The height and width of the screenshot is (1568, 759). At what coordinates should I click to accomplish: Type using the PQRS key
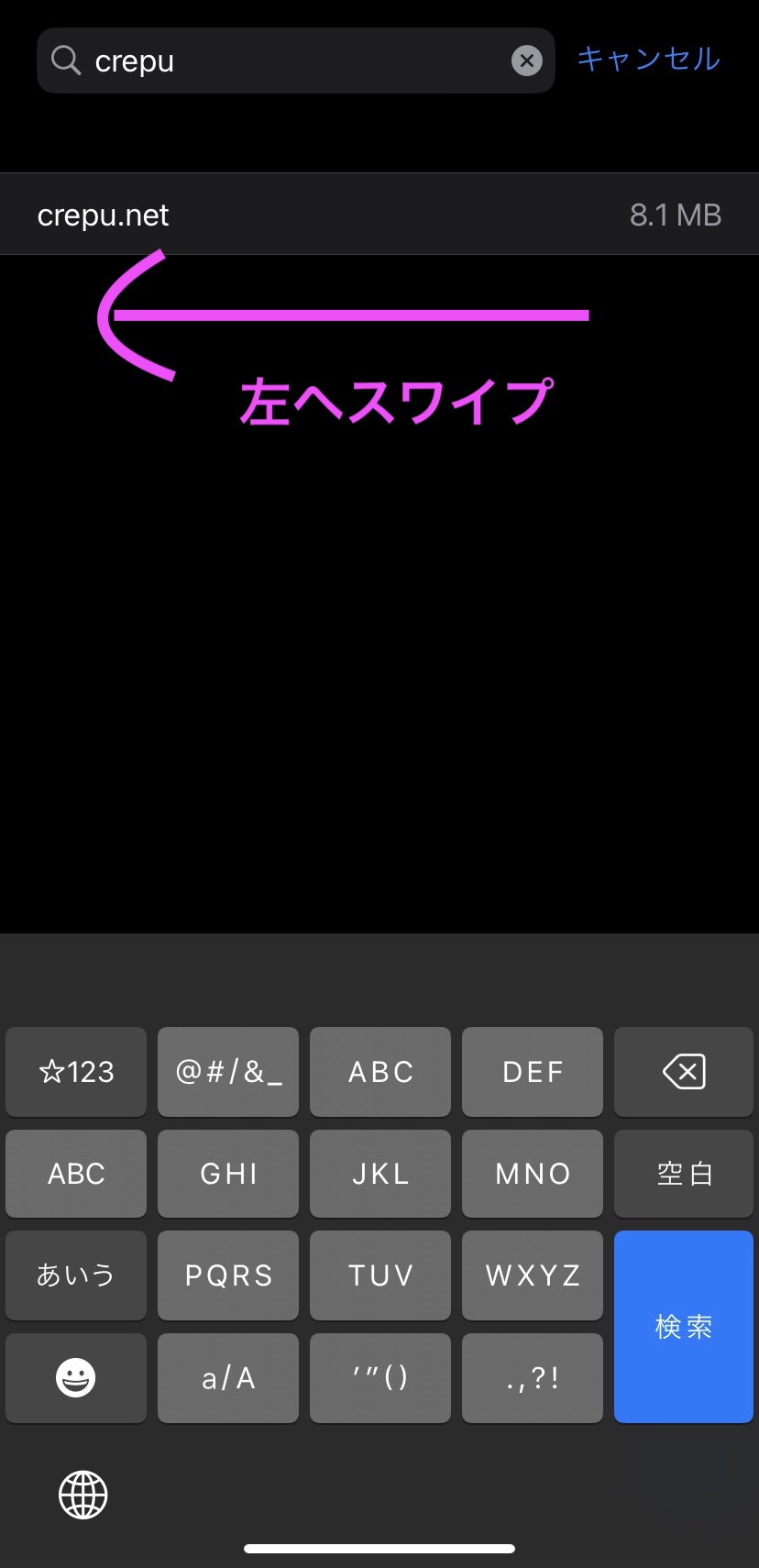[x=228, y=1275]
